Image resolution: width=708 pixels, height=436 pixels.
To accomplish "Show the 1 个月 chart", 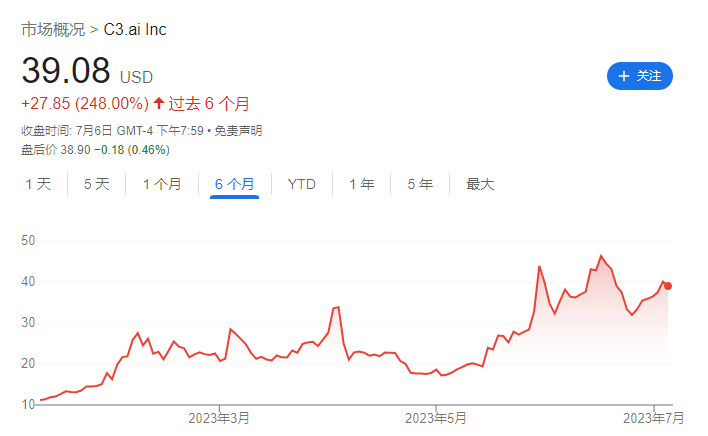I will 162,184.
